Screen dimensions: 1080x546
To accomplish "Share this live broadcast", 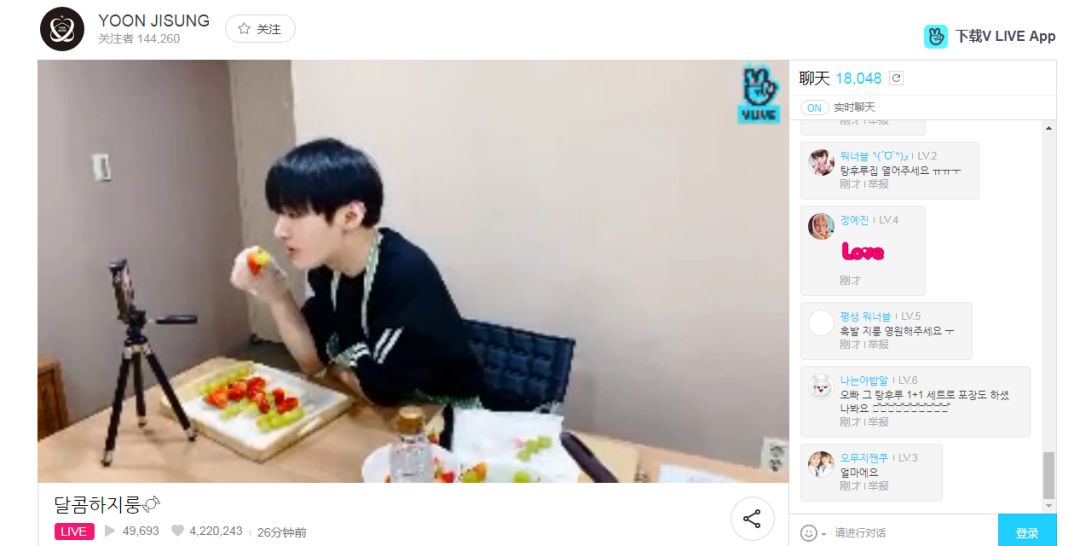I will [x=752, y=518].
